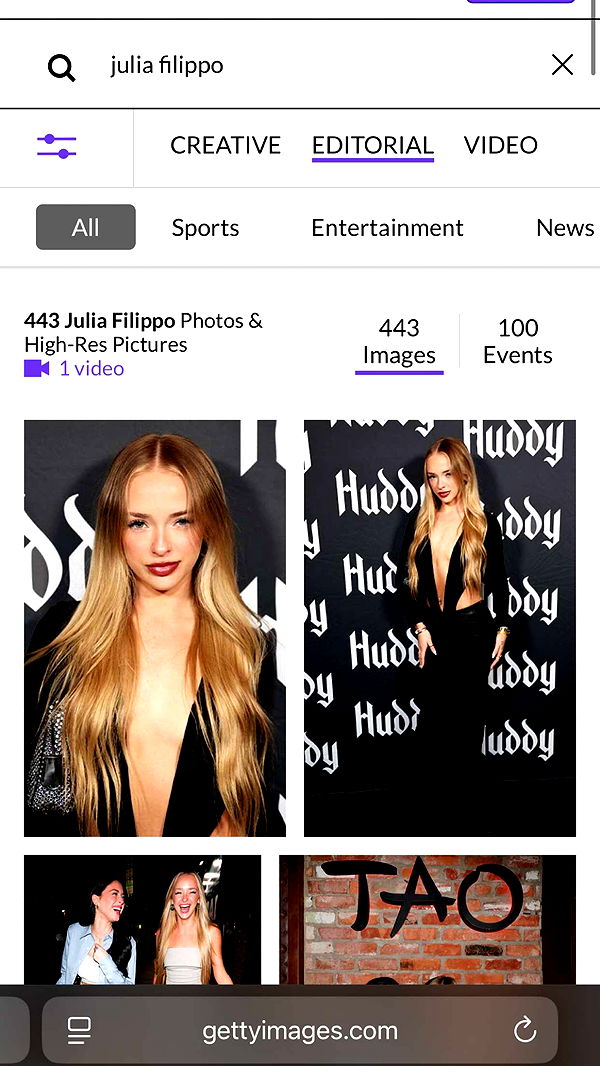Image resolution: width=600 pixels, height=1066 pixels.
Task: Select the All category chip
Action: point(86,227)
